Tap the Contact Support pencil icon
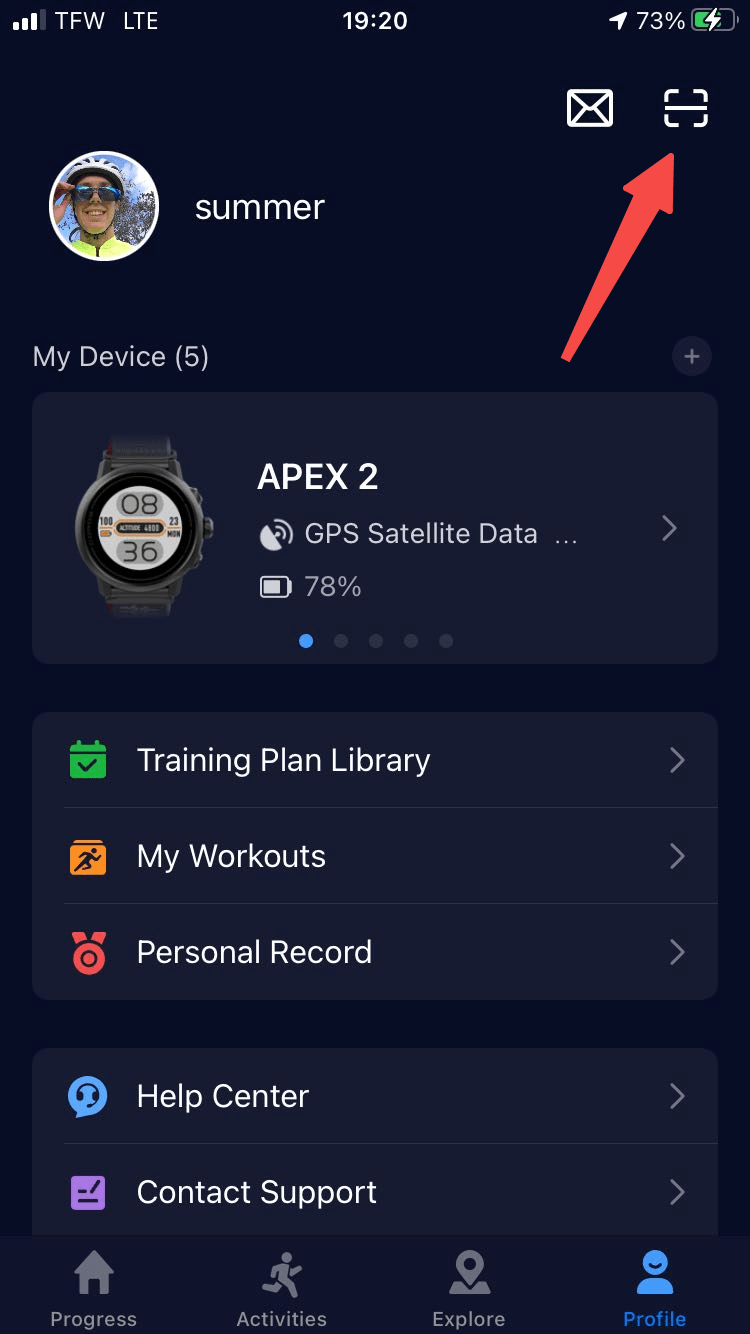The width and height of the screenshot is (750, 1334). point(88,1192)
